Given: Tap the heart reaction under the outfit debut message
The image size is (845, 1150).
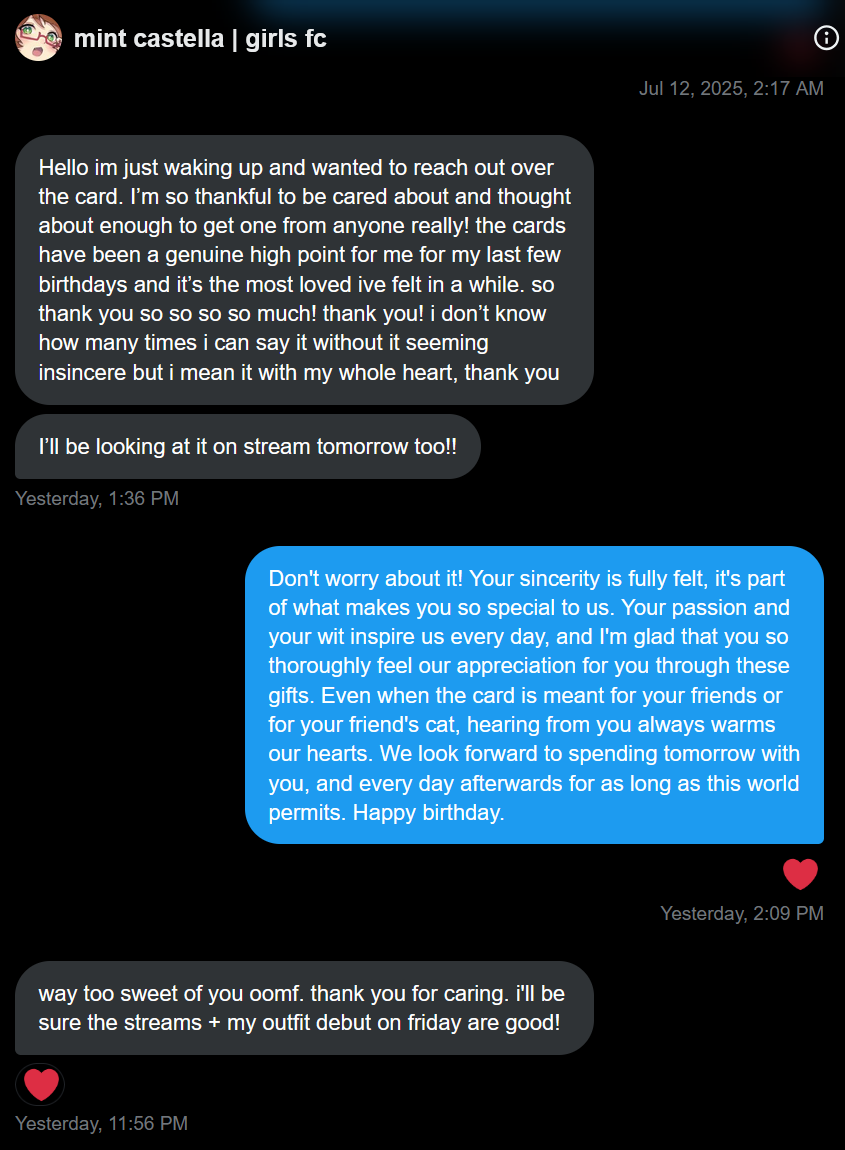Looking at the screenshot, I should [x=41, y=1085].
